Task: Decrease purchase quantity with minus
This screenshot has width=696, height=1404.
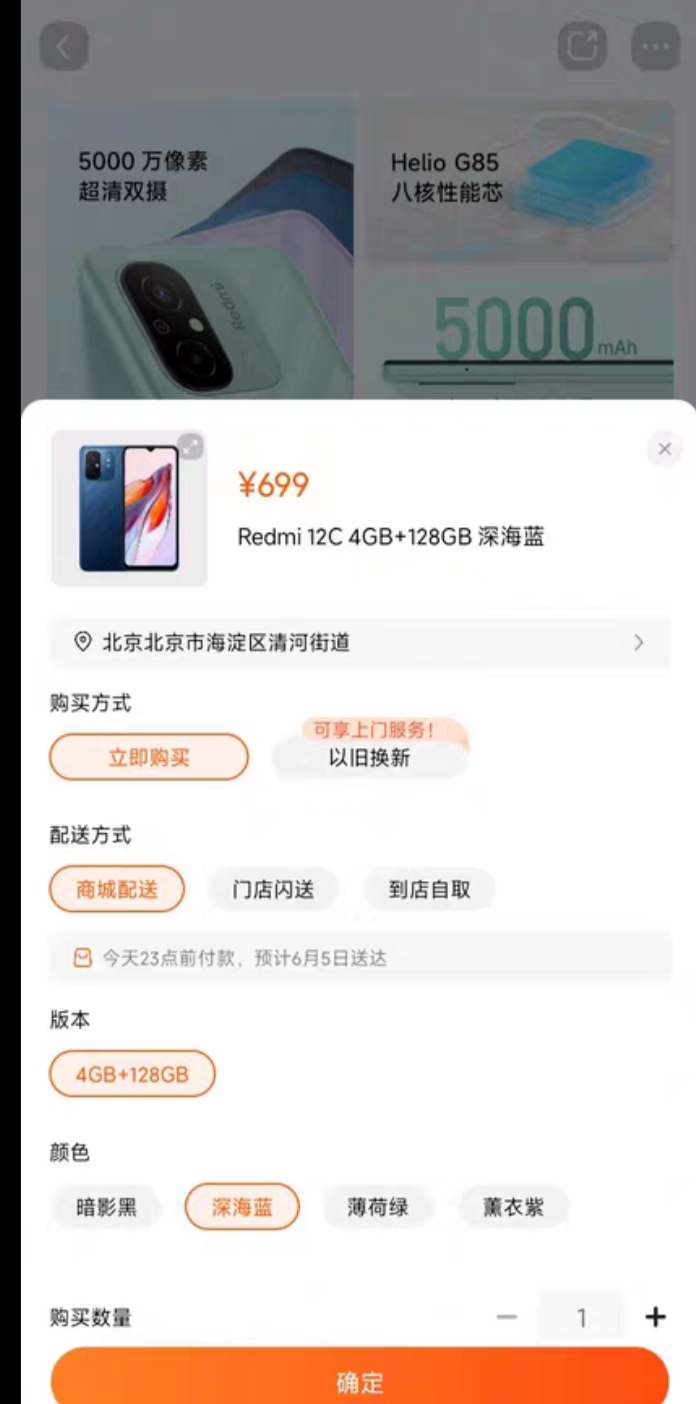Action: click(x=507, y=1317)
